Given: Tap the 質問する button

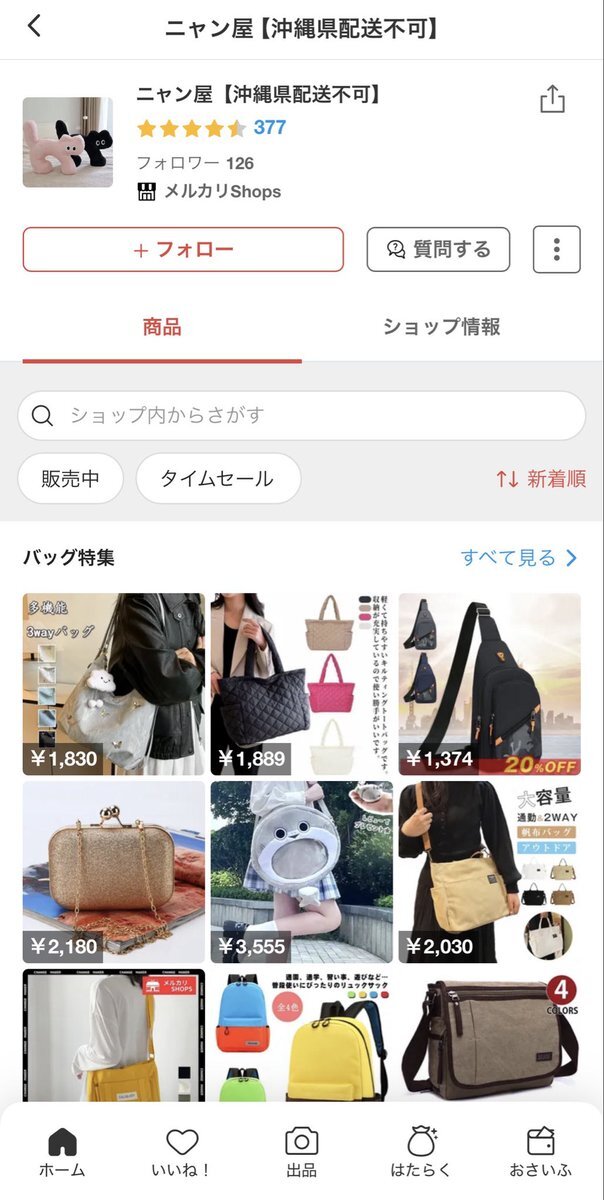Looking at the screenshot, I should click(x=438, y=249).
